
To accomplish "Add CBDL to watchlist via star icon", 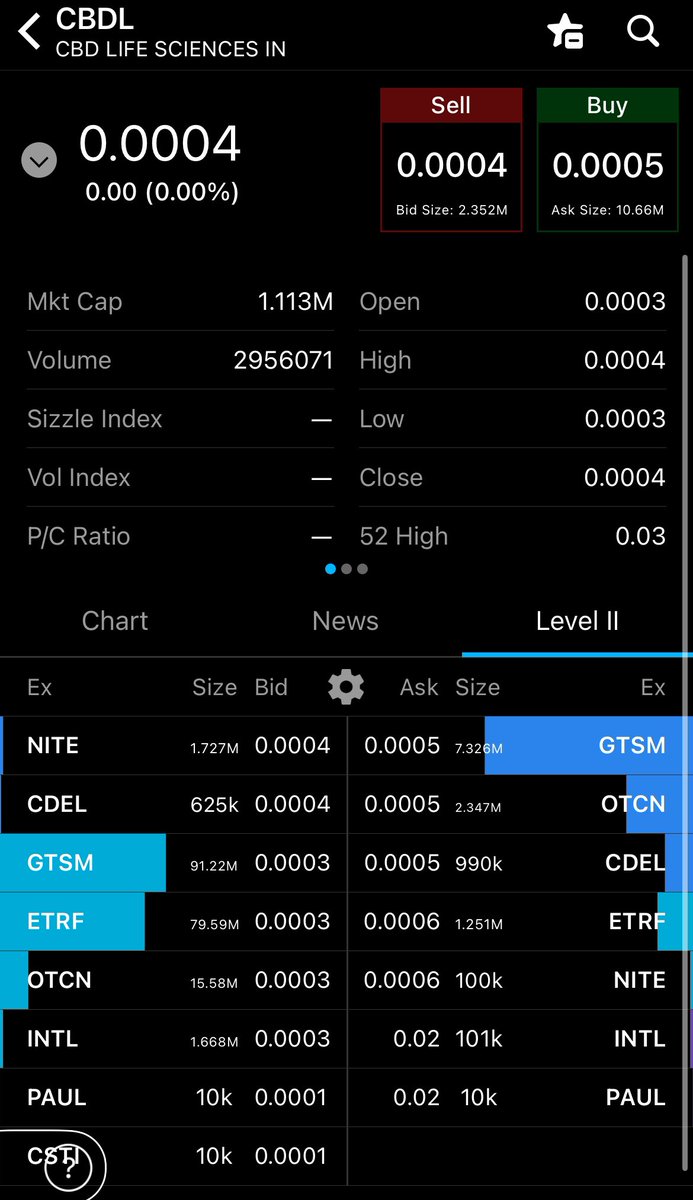I will click(566, 32).
